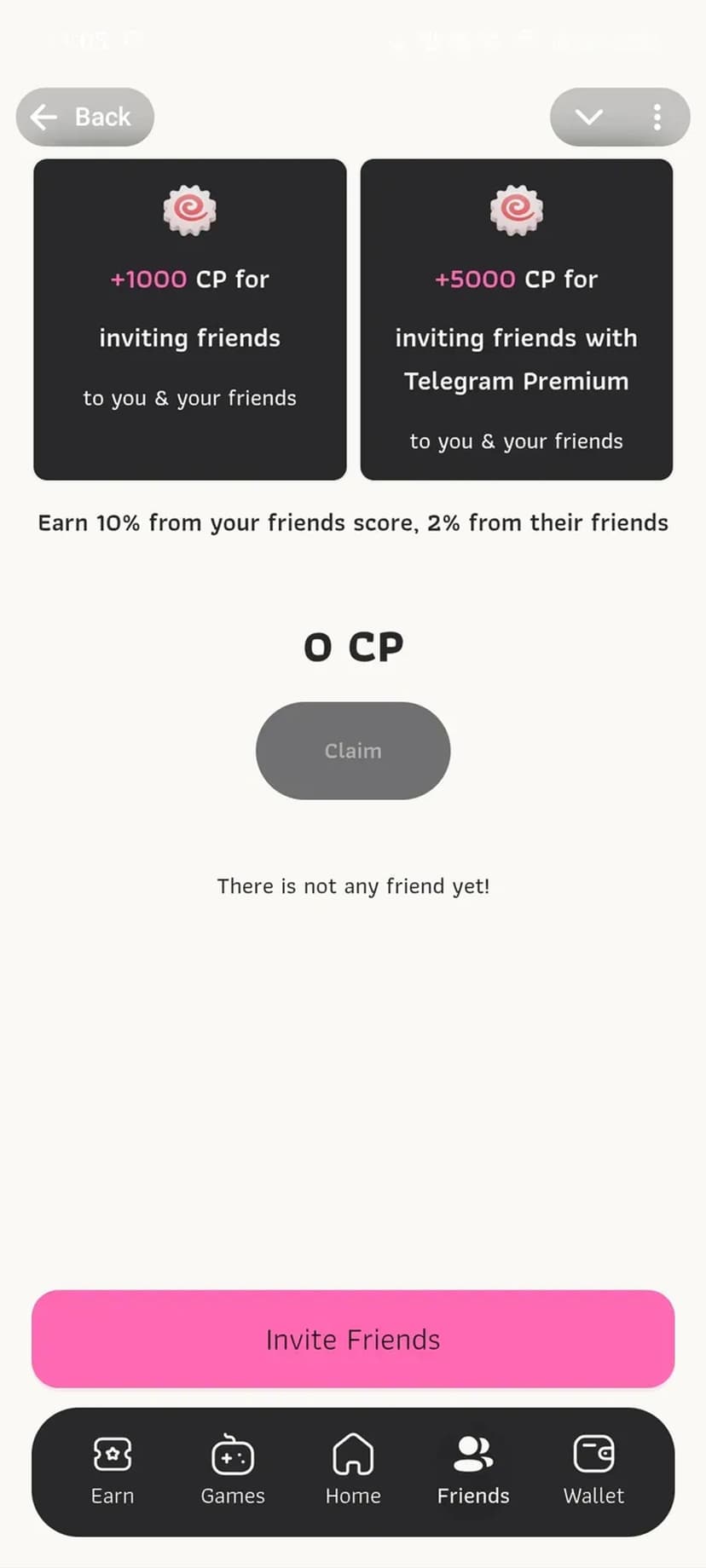Image resolution: width=706 pixels, height=1568 pixels.
Task: Open the Games tab
Action: 233,1470
